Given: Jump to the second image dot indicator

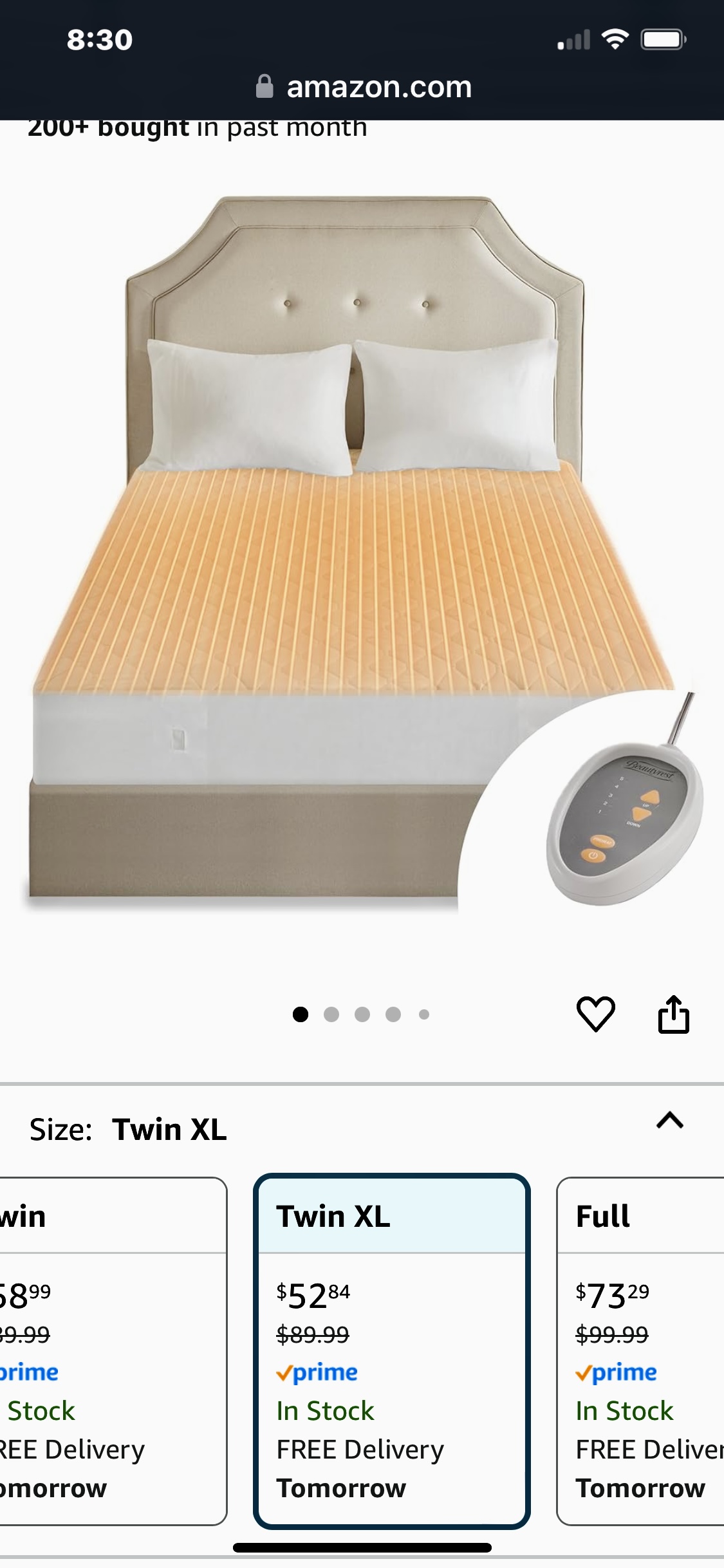Looking at the screenshot, I should click(331, 1015).
